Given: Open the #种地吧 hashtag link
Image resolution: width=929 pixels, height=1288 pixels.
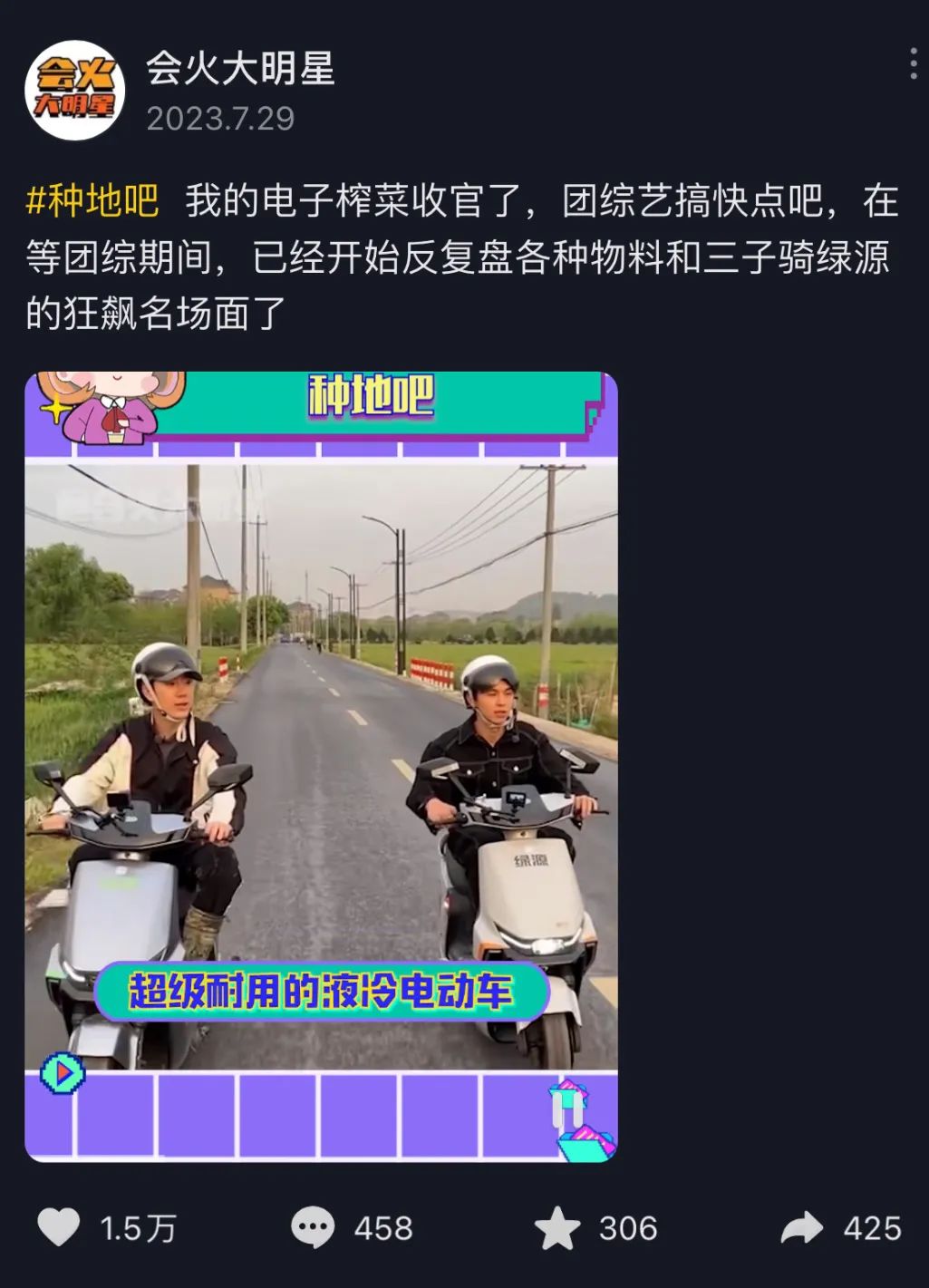Looking at the screenshot, I should click(x=92, y=200).
